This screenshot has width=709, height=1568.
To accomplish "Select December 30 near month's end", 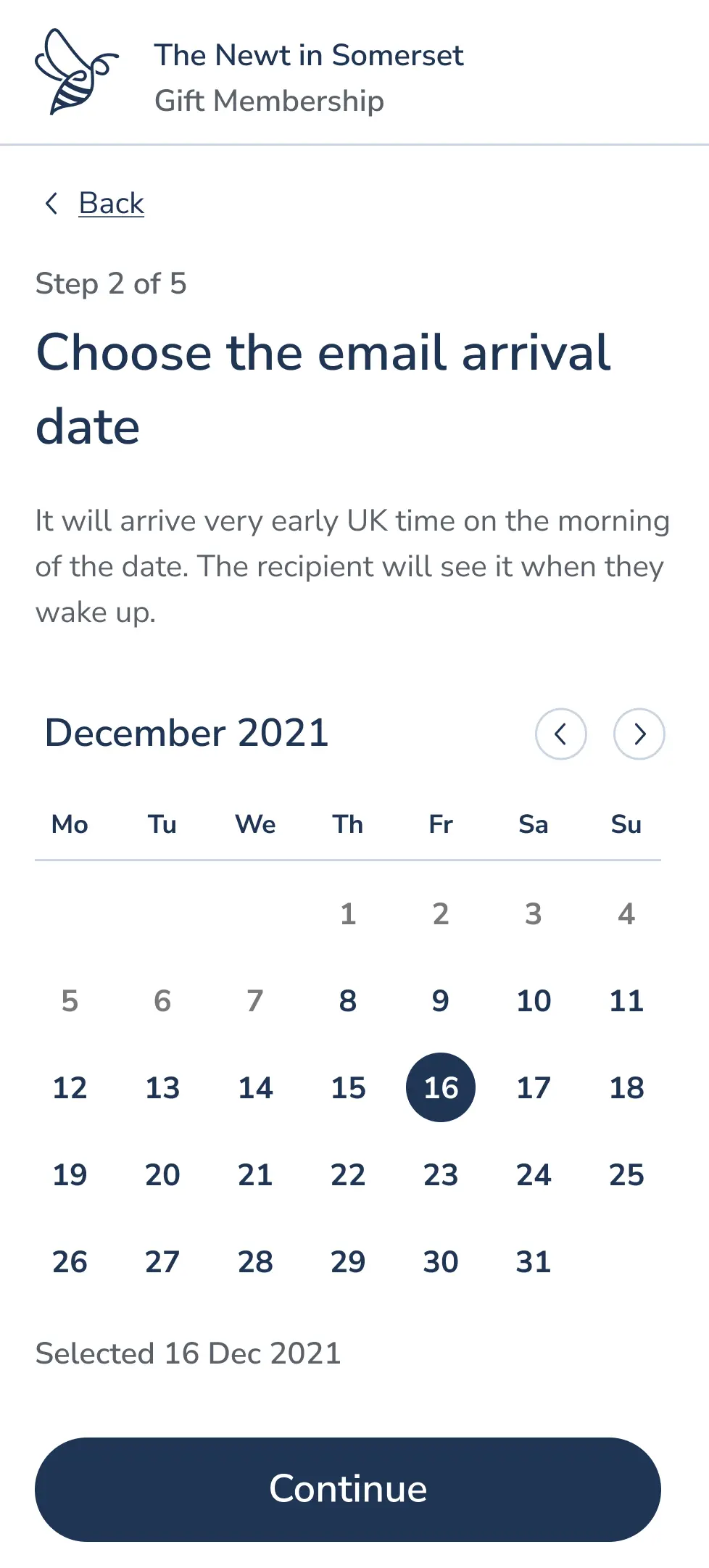I will point(440,1262).
